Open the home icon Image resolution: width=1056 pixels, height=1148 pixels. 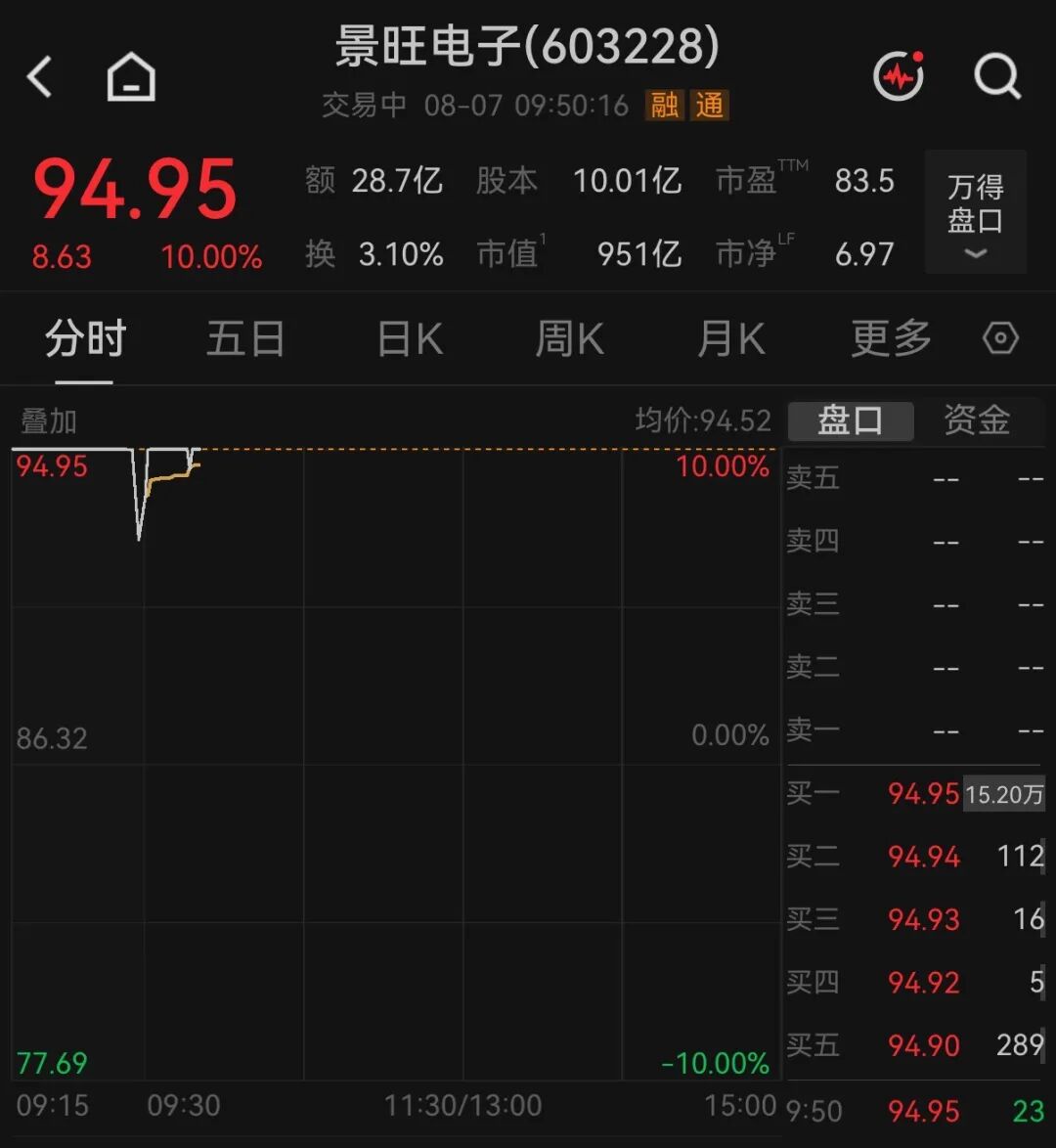131,76
